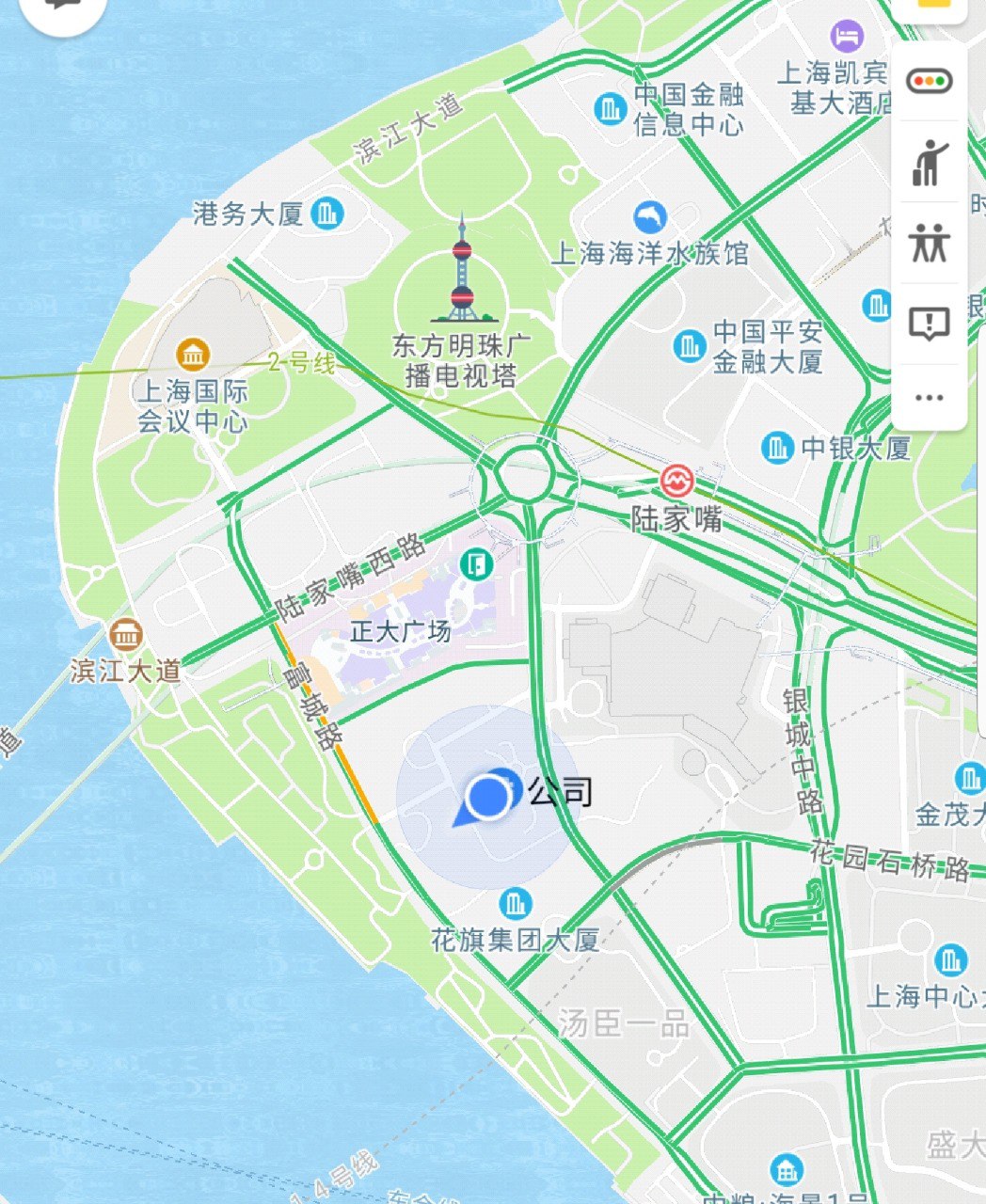Select the 陆家嘴 metro station marker
Screen dimensions: 986x1204
click(x=676, y=482)
